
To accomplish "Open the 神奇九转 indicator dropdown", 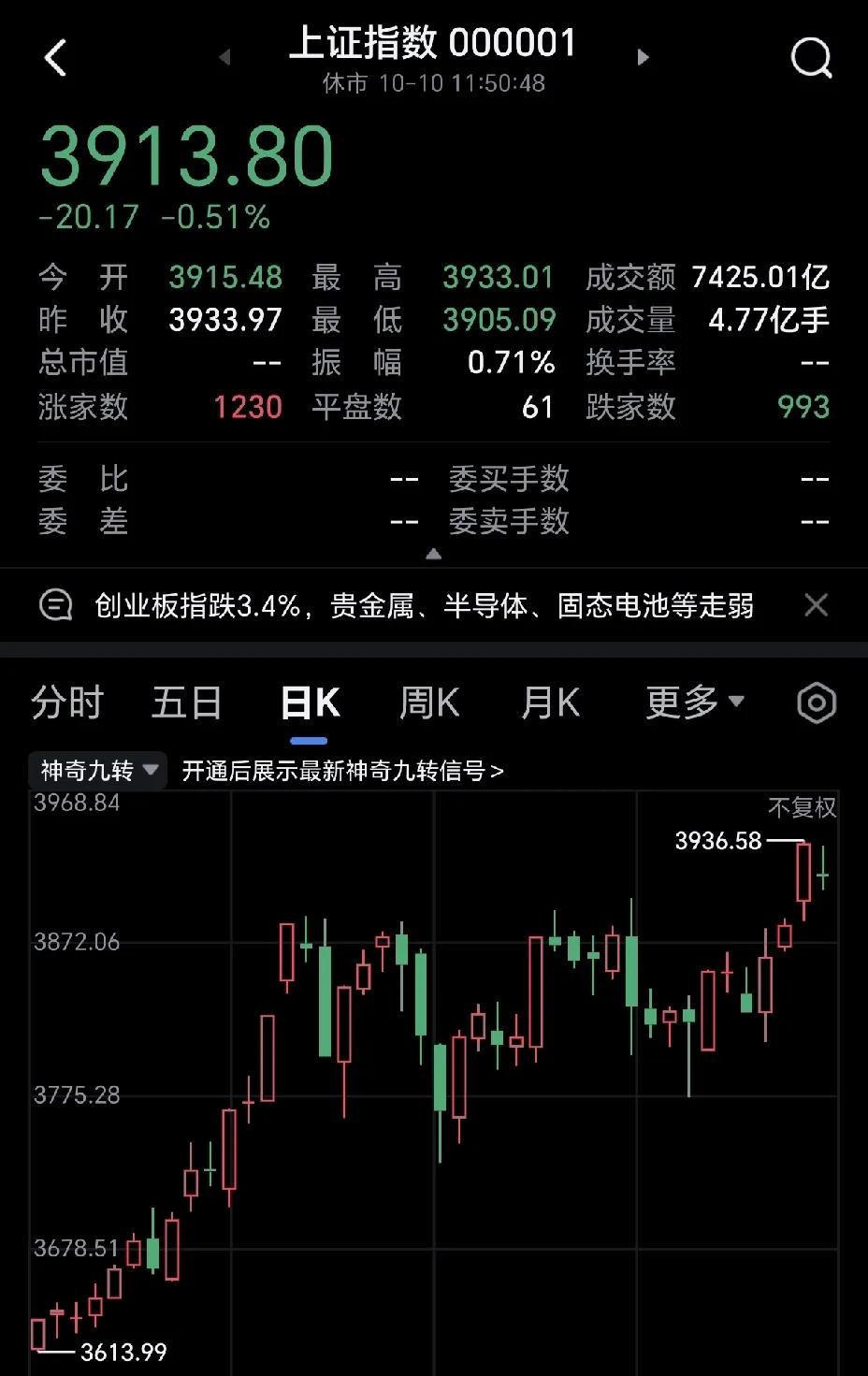I will 98,771.
